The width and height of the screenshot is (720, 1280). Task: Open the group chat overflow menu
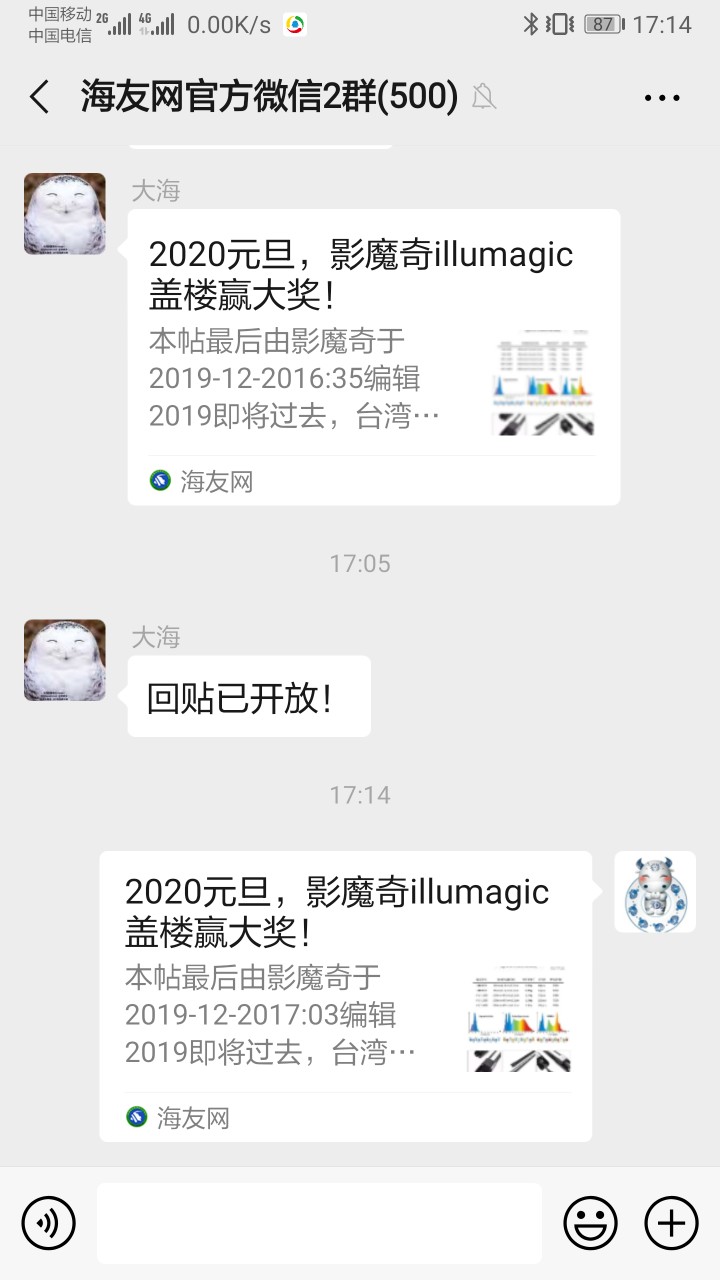[x=661, y=98]
